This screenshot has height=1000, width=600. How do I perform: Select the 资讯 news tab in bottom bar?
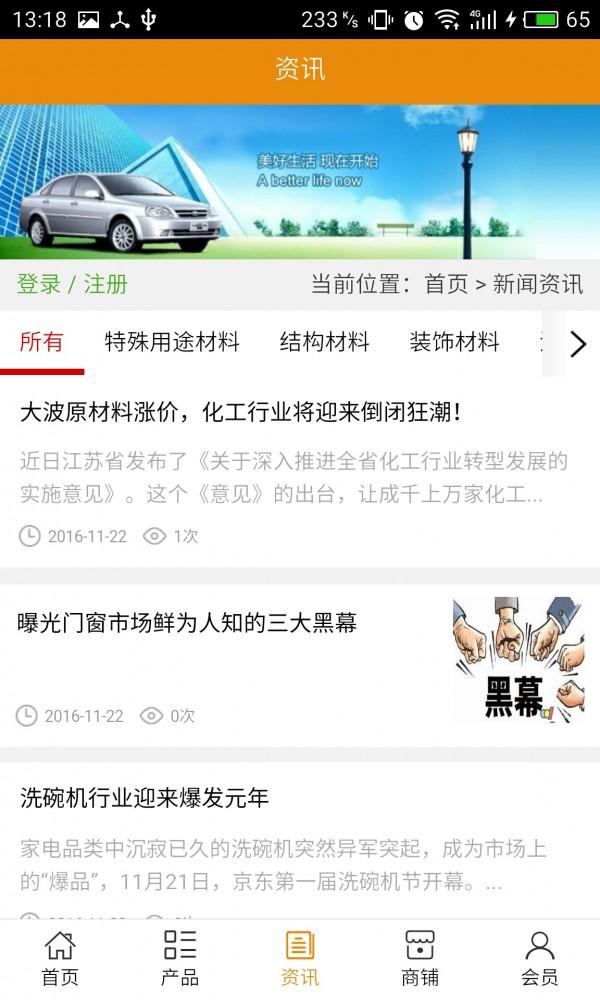[300, 958]
